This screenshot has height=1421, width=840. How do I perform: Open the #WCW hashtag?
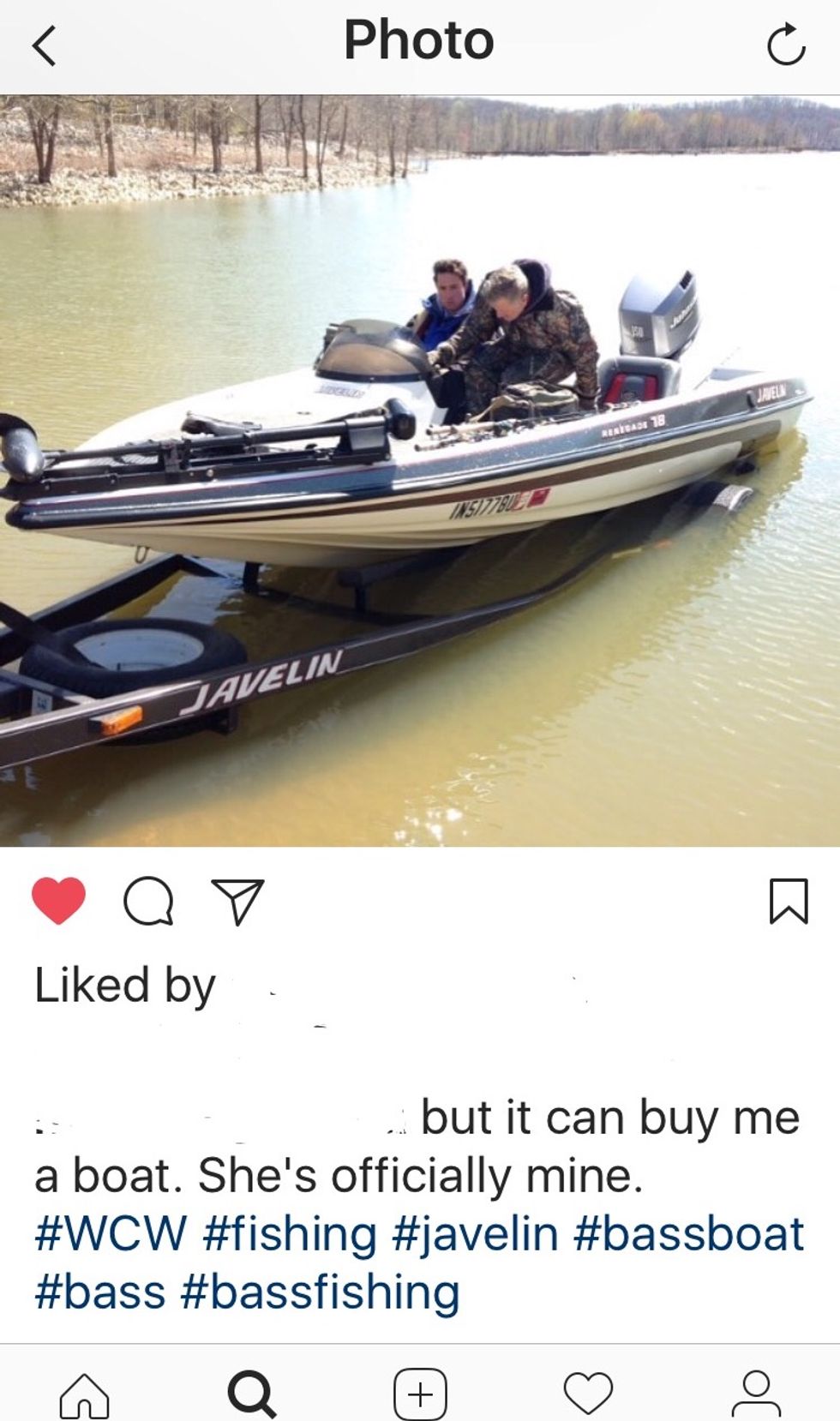pos(111,1234)
